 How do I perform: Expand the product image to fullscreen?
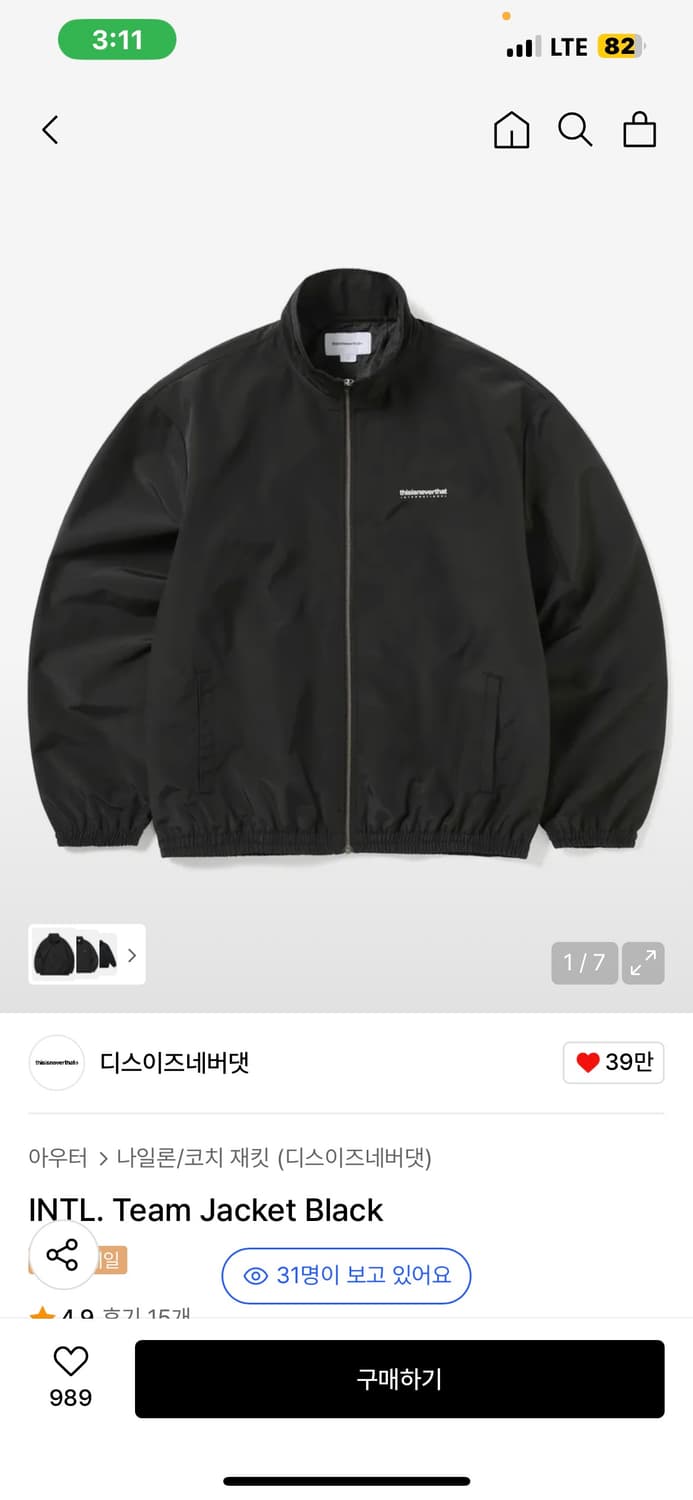(x=643, y=963)
